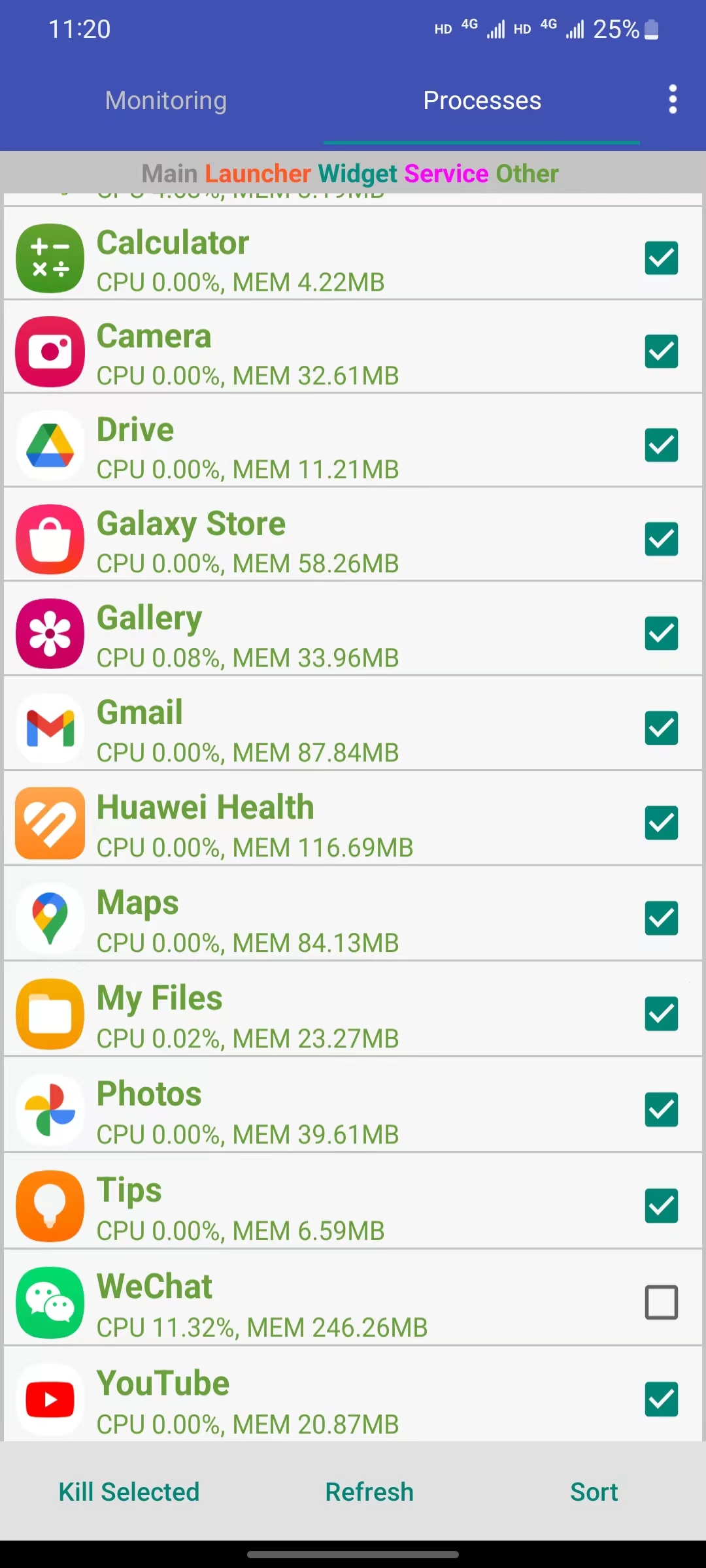Deselect the Maps process checkbox
This screenshot has width=706, height=1568.
[x=661, y=918]
